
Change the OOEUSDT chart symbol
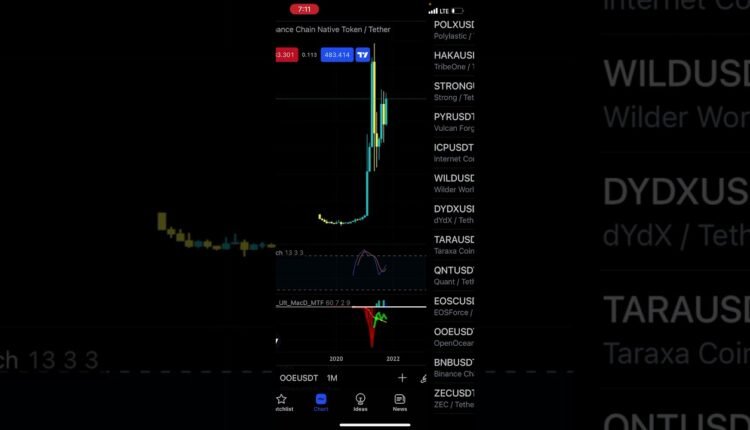click(x=299, y=378)
